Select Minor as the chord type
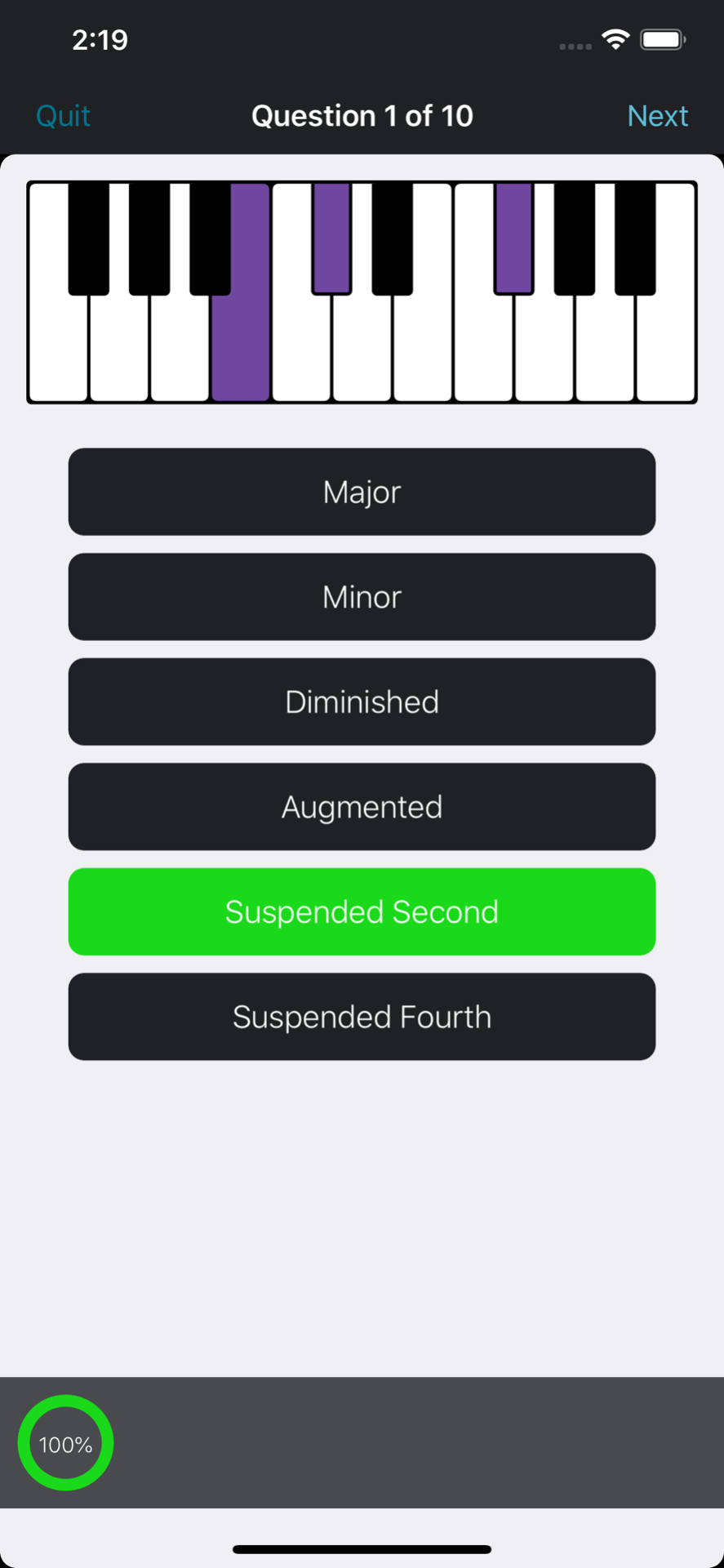The image size is (724, 1568). (362, 597)
